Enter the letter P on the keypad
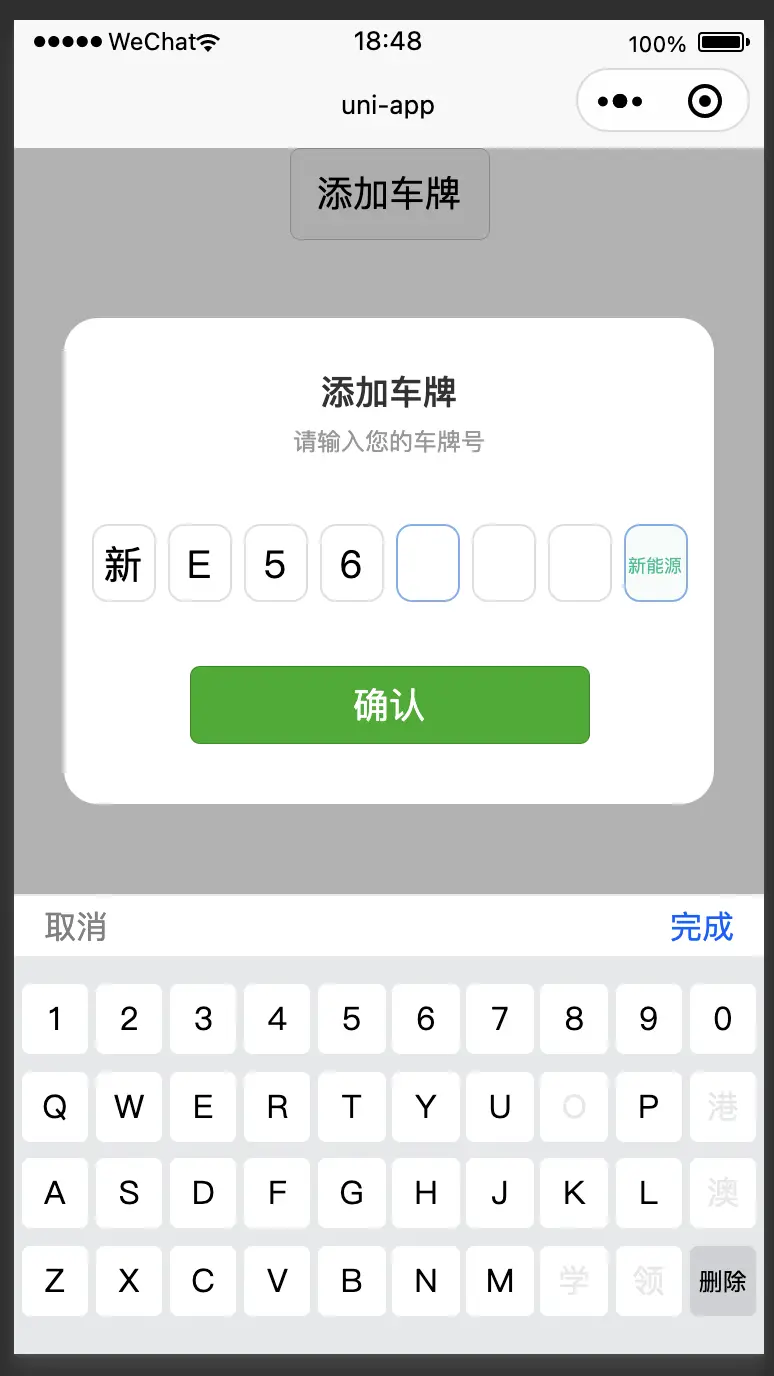The height and width of the screenshot is (1376, 774). 648,1107
